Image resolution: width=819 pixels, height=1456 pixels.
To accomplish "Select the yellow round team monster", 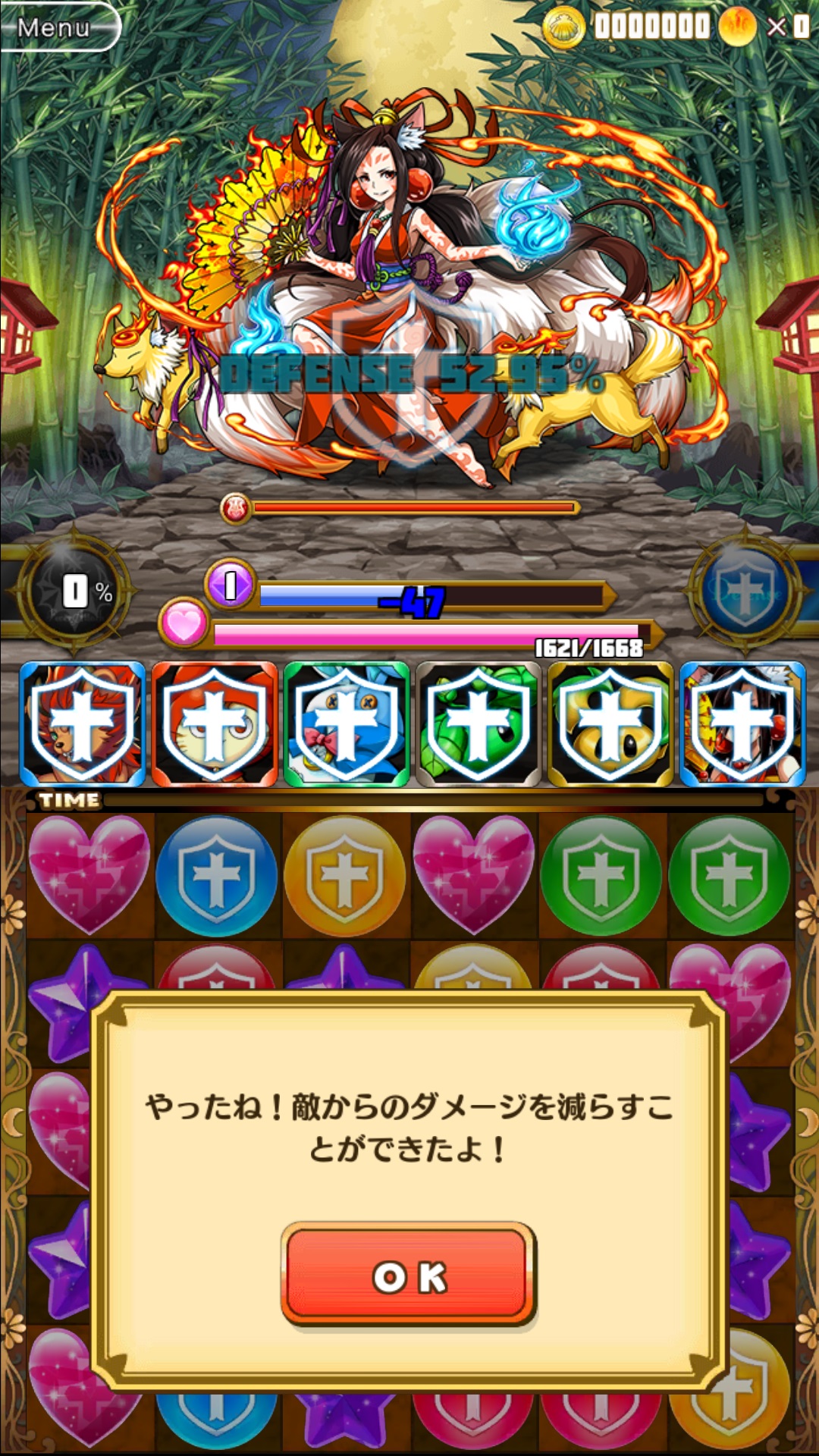I will tap(610, 723).
